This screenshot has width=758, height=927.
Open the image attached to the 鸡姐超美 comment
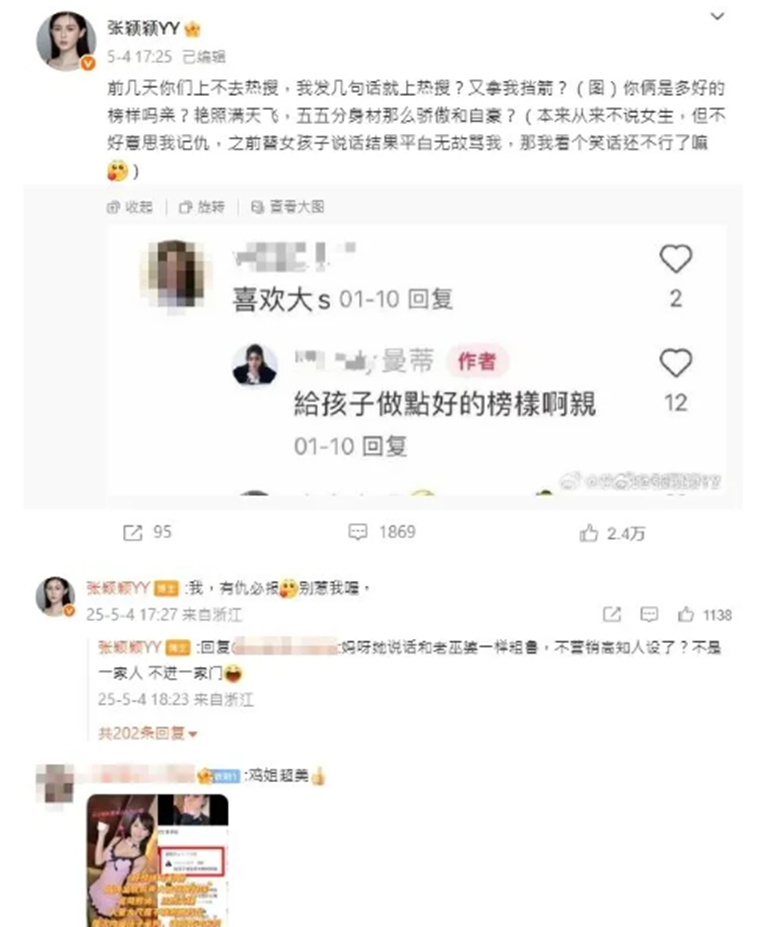coord(157,860)
